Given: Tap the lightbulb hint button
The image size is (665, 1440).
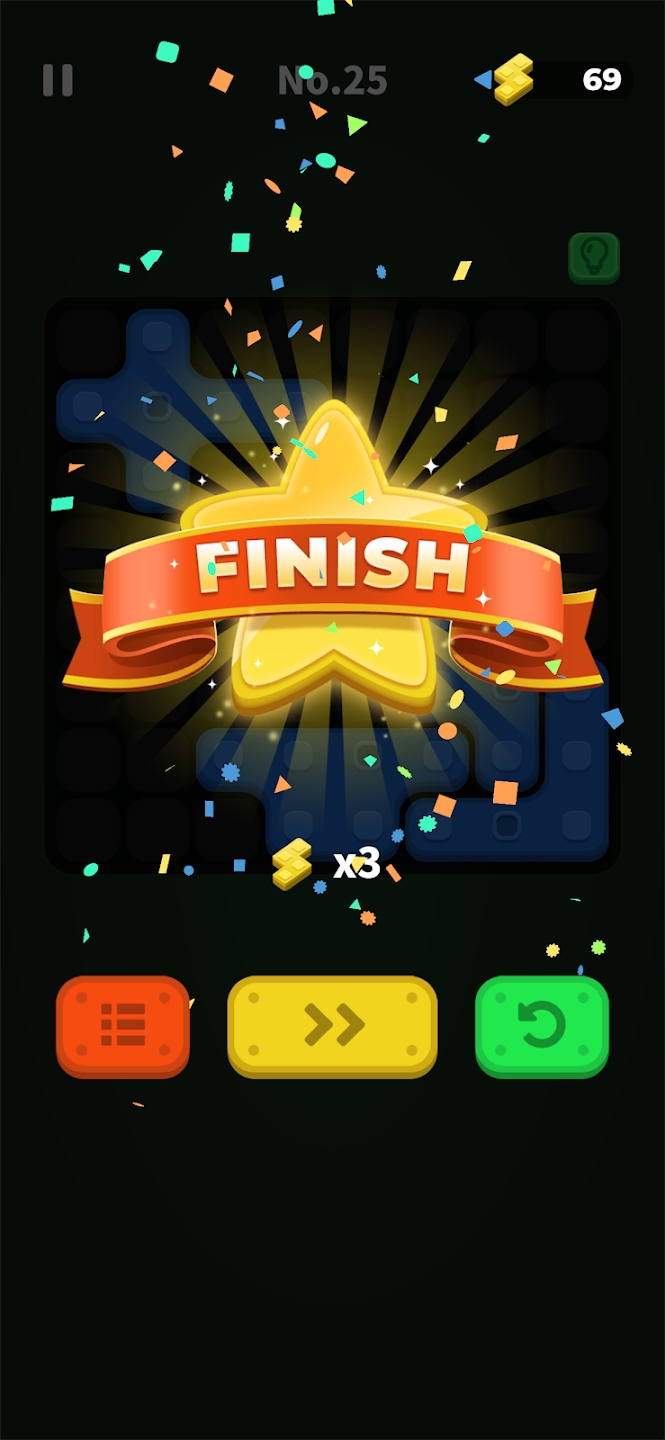Looking at the screenshot, I should click(594, 258).
